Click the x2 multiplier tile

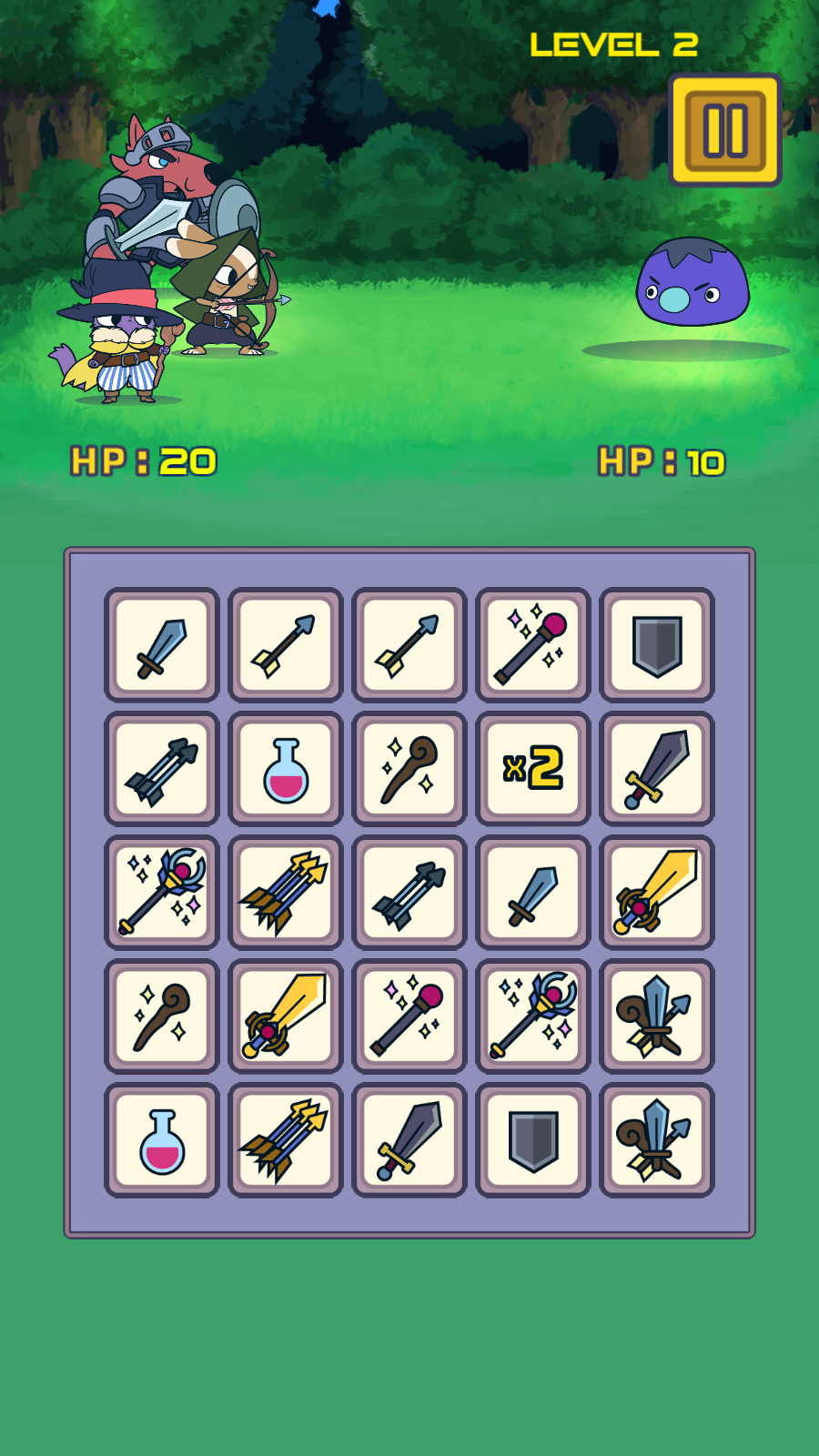[532, 769]
